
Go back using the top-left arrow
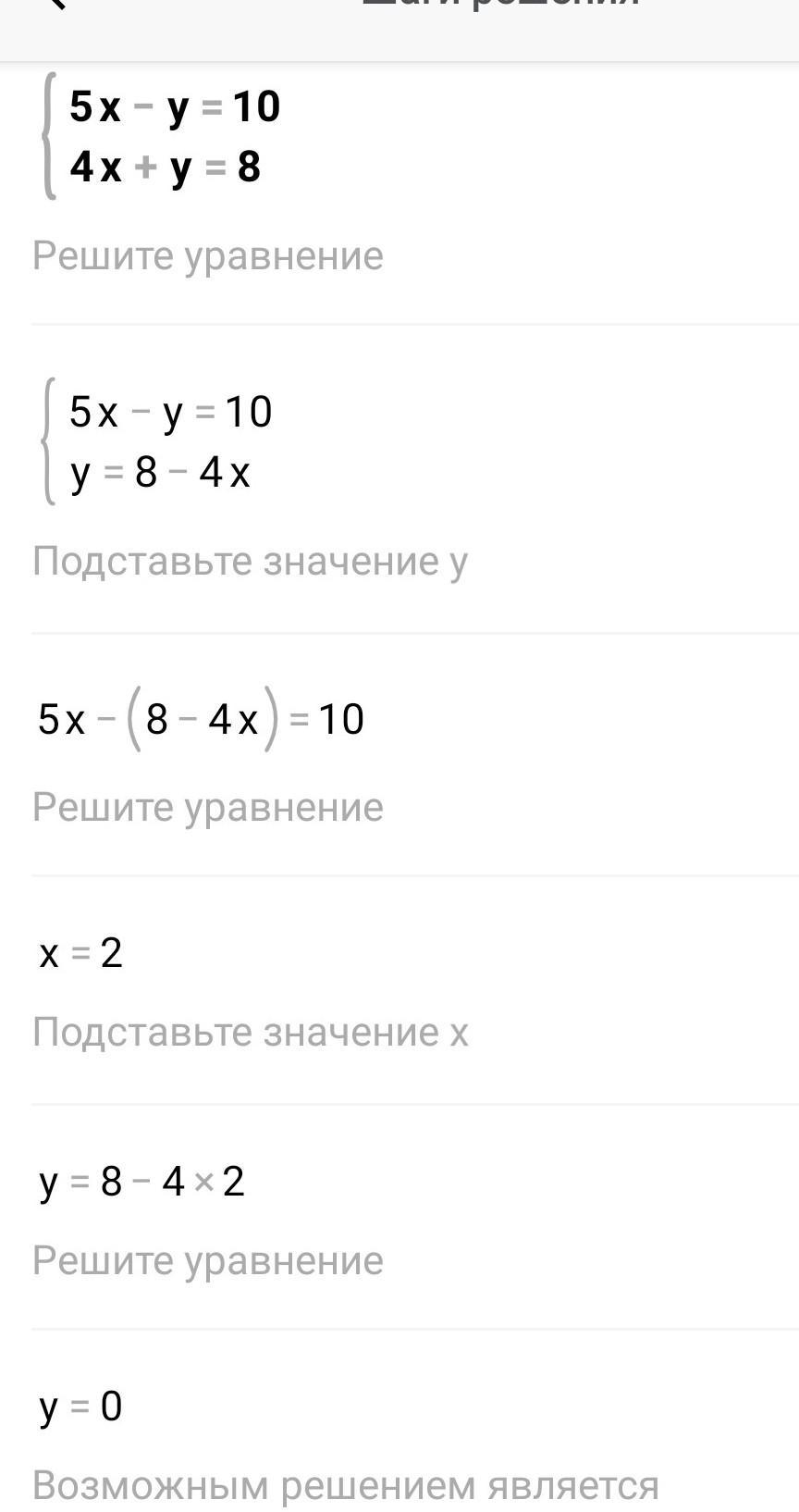click(x=55, y=5)
